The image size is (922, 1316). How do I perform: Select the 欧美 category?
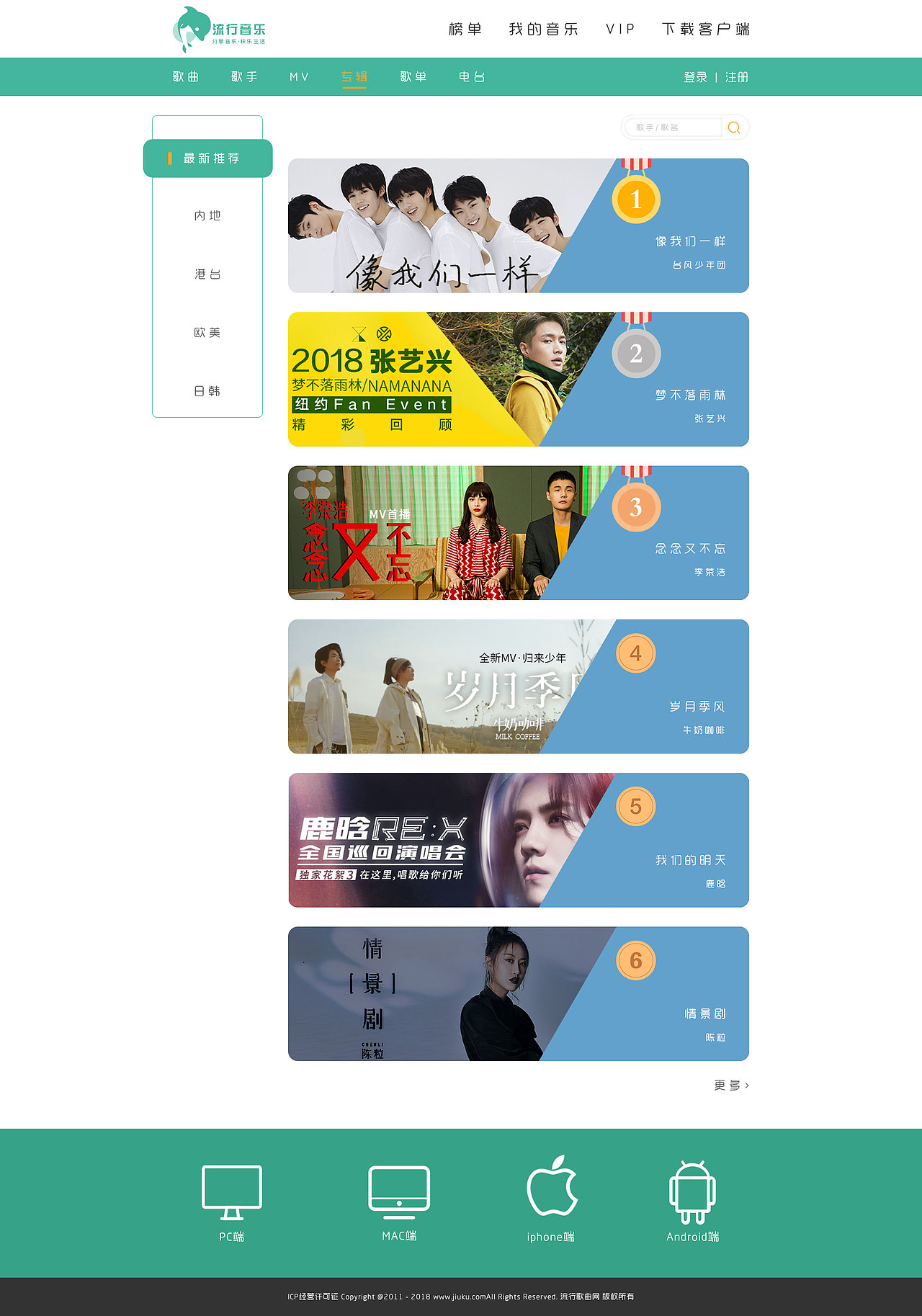pos(207,332)
